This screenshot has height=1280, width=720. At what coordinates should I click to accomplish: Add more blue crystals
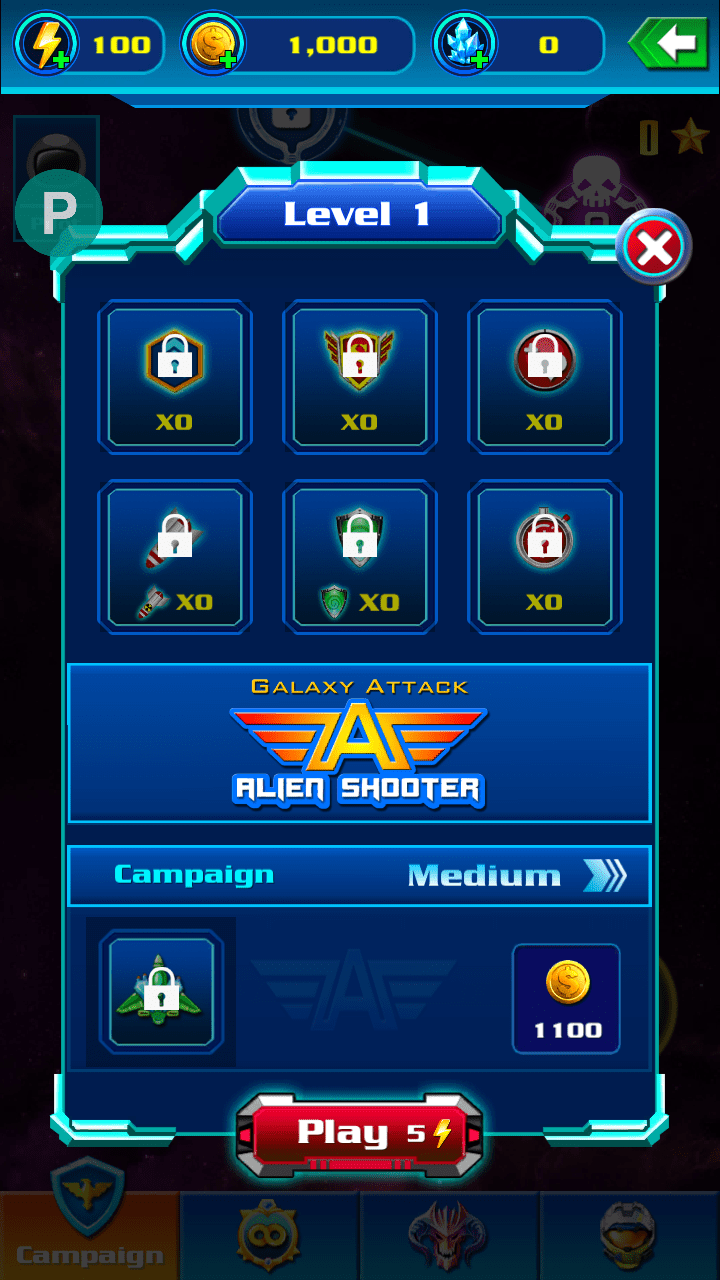coord(464,45)
